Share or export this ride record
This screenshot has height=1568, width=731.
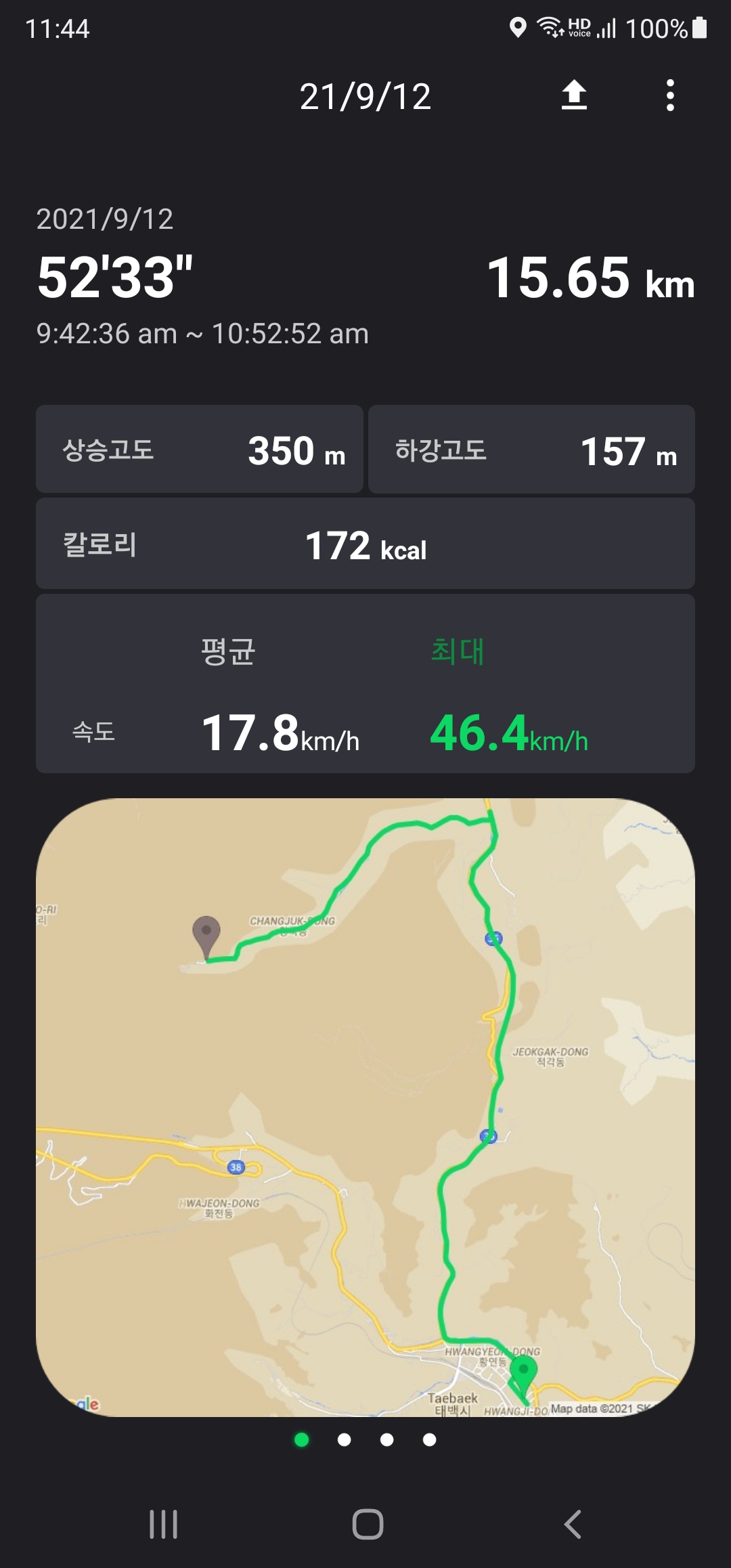pos(574,95)
